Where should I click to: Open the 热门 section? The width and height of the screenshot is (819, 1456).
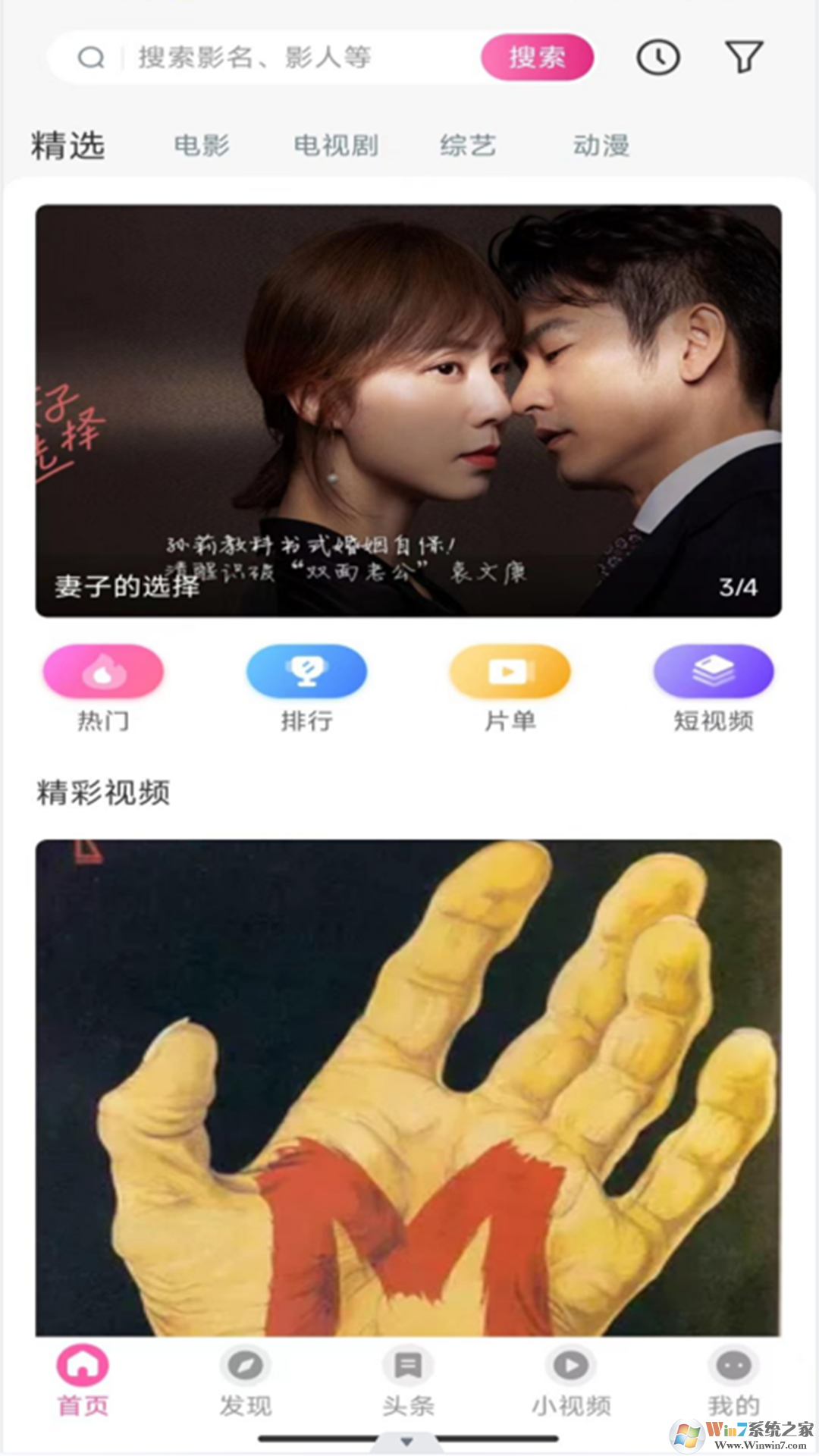coord(103,687)
